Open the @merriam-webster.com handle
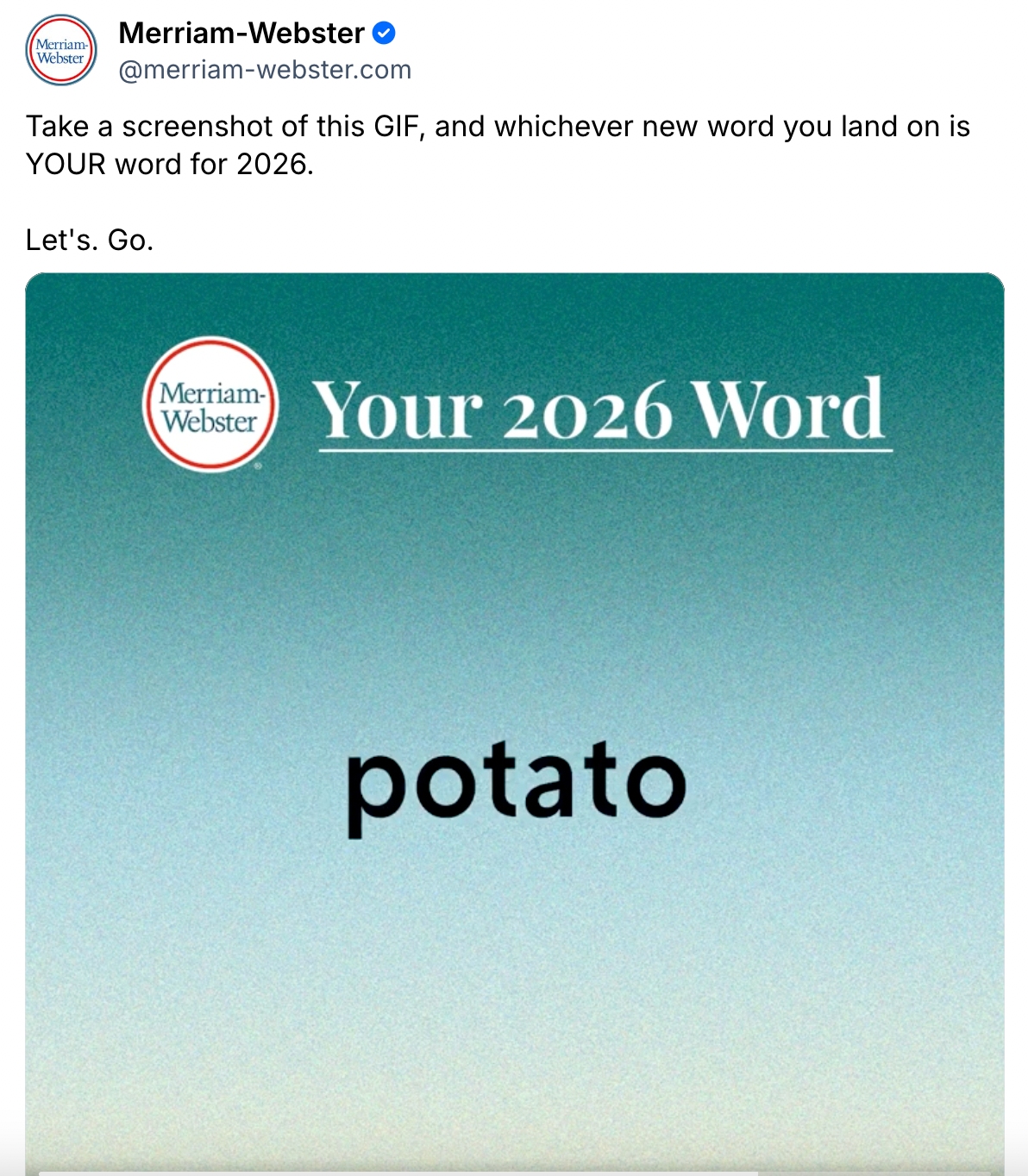1028x1176 pixels. [x=265, y=70]
